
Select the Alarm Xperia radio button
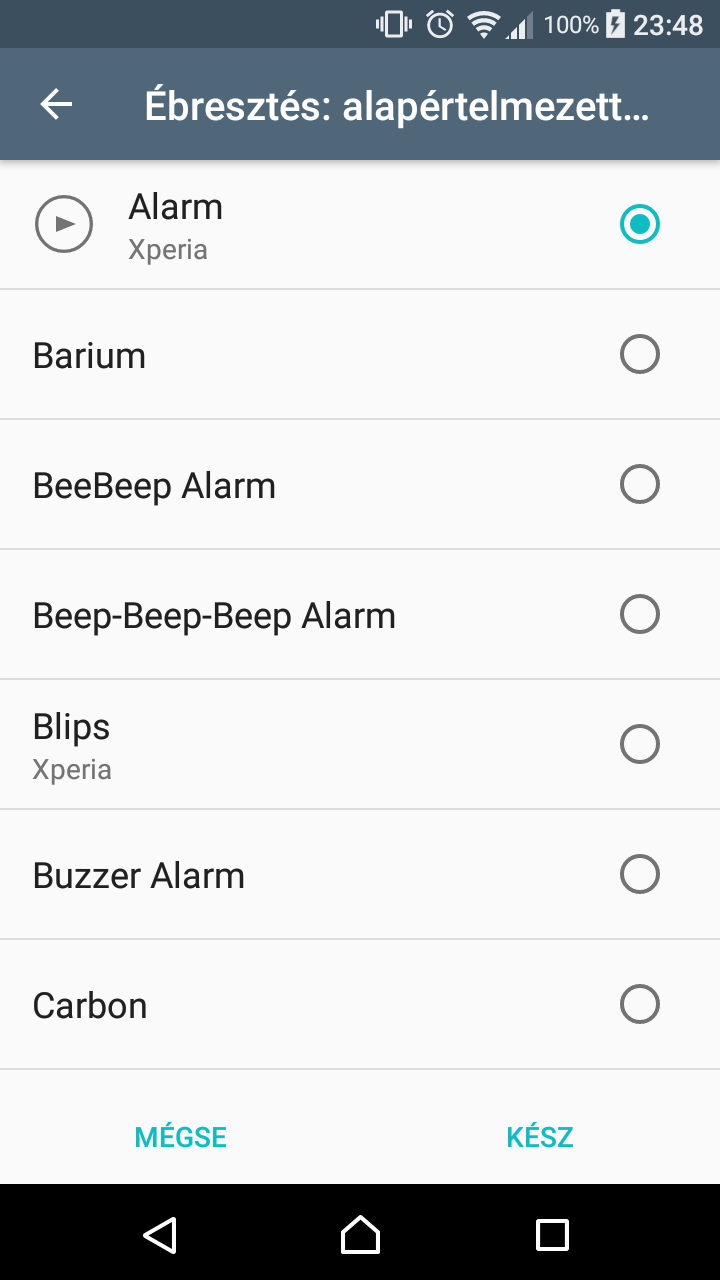(640, 224)
